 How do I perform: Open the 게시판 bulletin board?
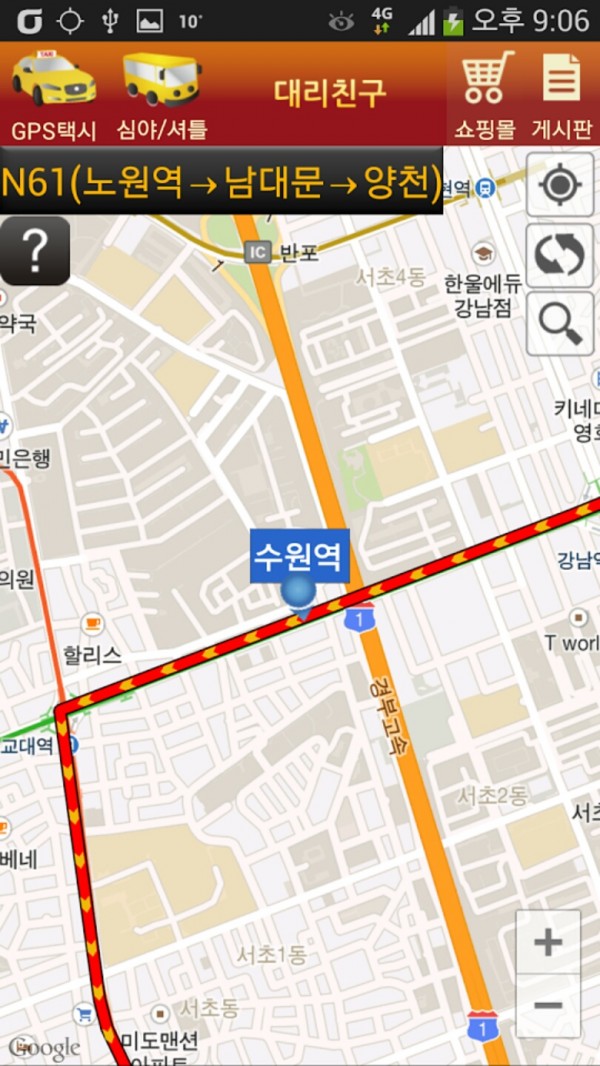click(x=561, y=95)
